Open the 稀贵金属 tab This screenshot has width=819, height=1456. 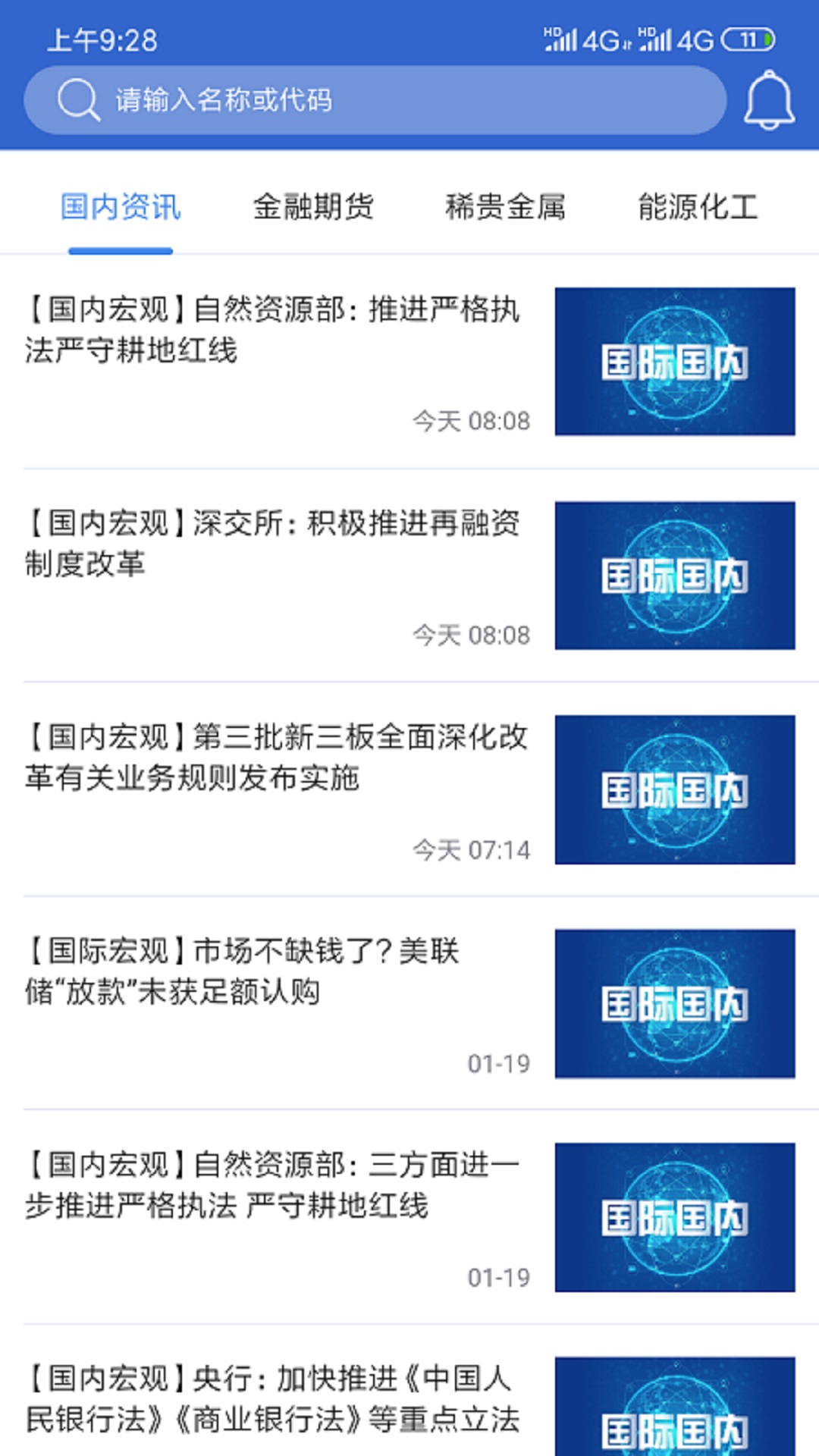coord(506,203)
